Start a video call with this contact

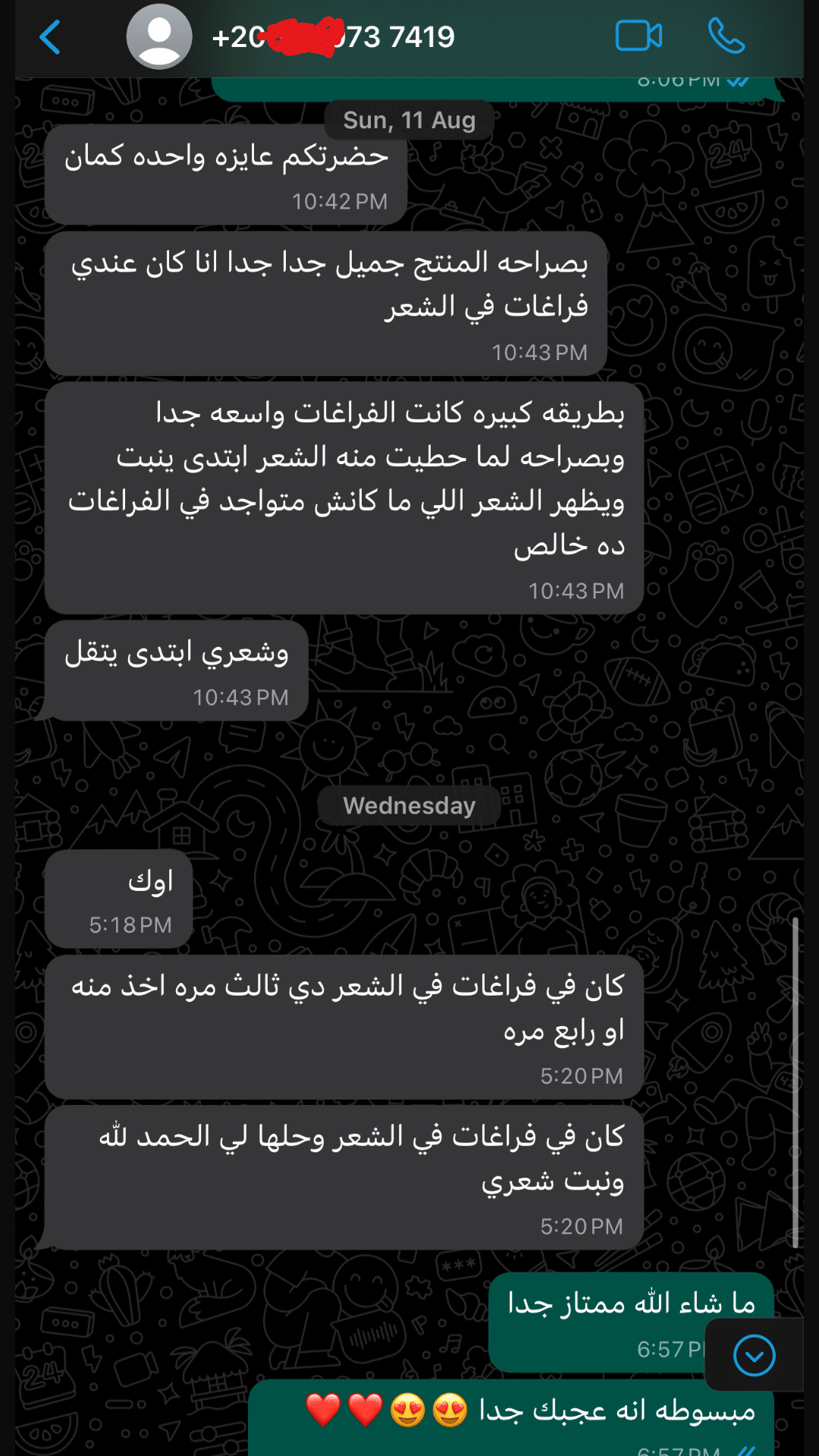tap(639, 36)
